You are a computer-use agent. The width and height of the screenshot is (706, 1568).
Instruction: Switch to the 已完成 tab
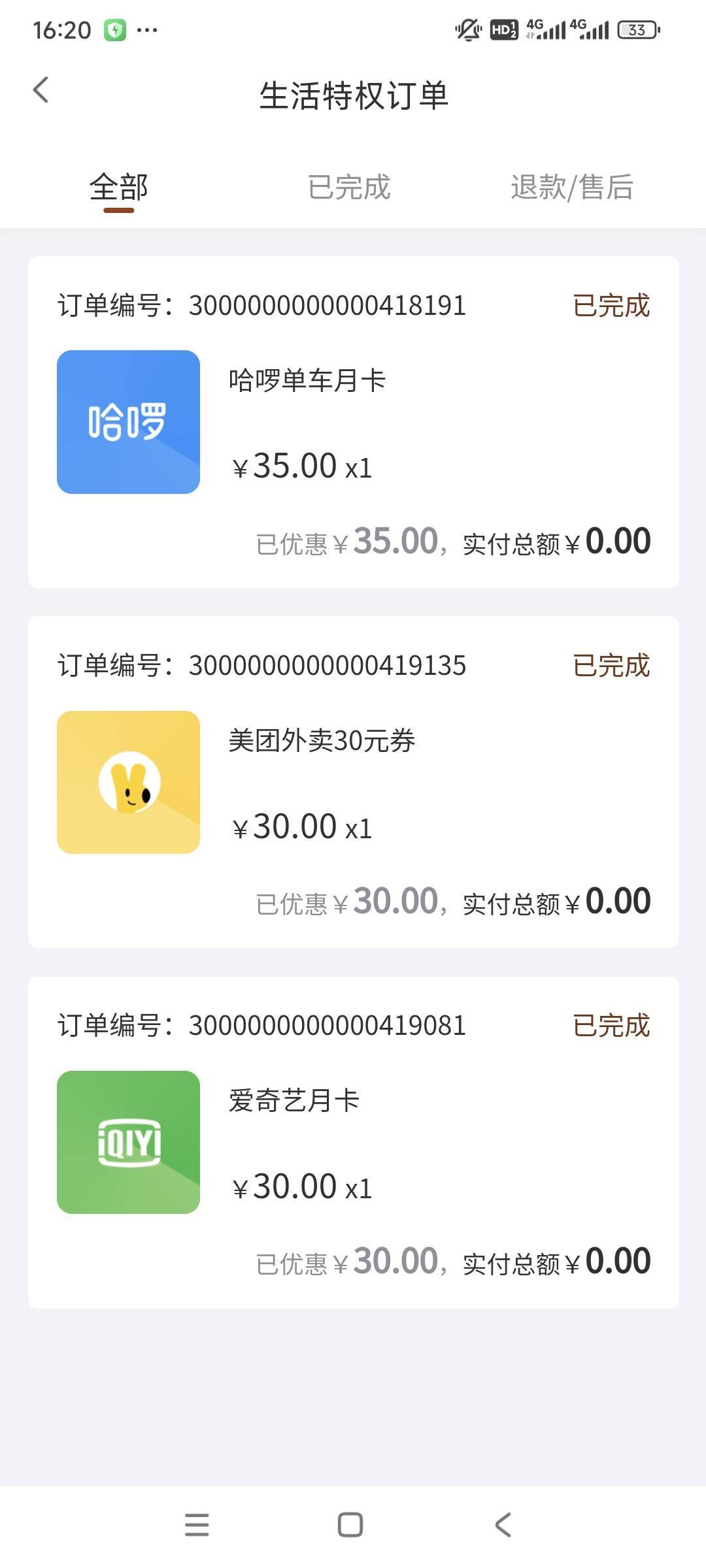(x=349, y=188)
